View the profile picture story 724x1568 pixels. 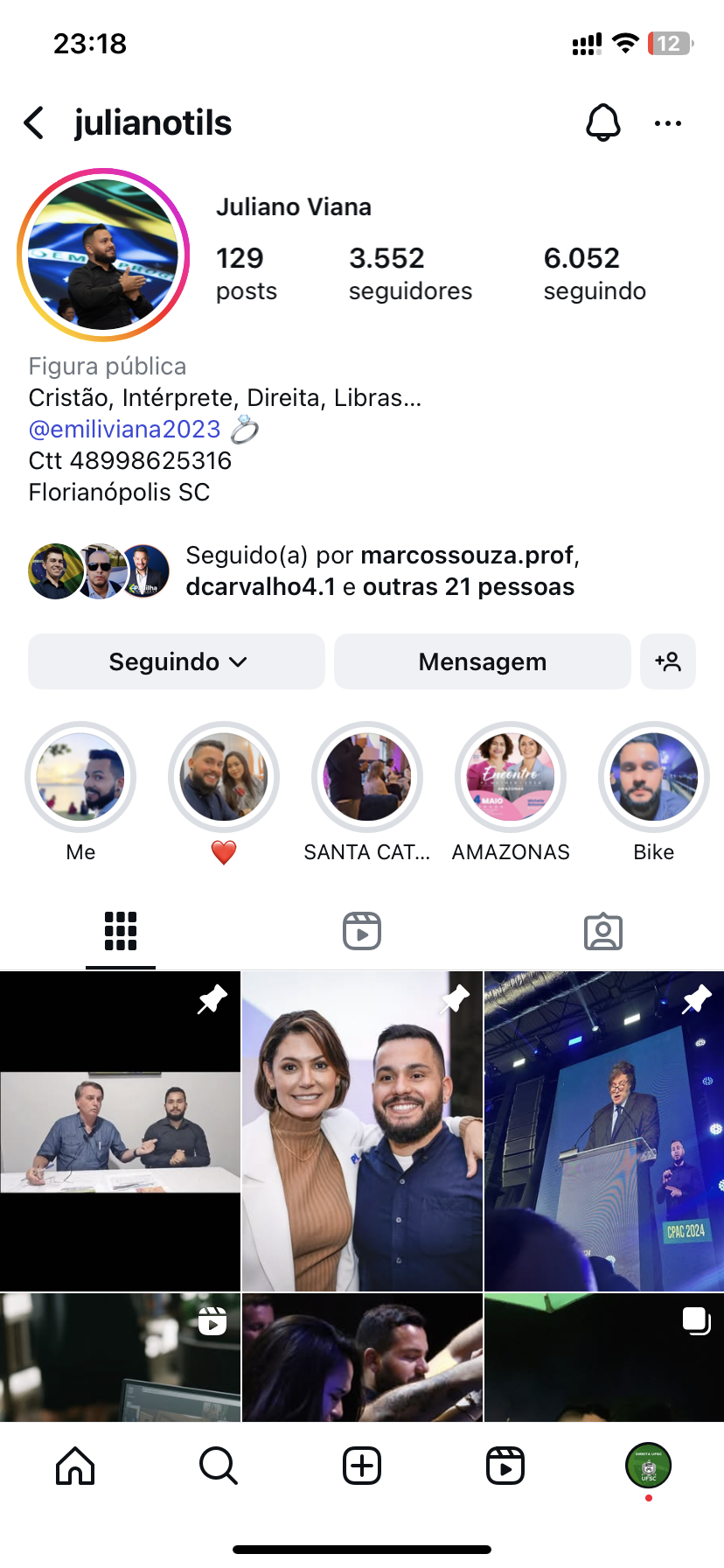tap(103, 255)
